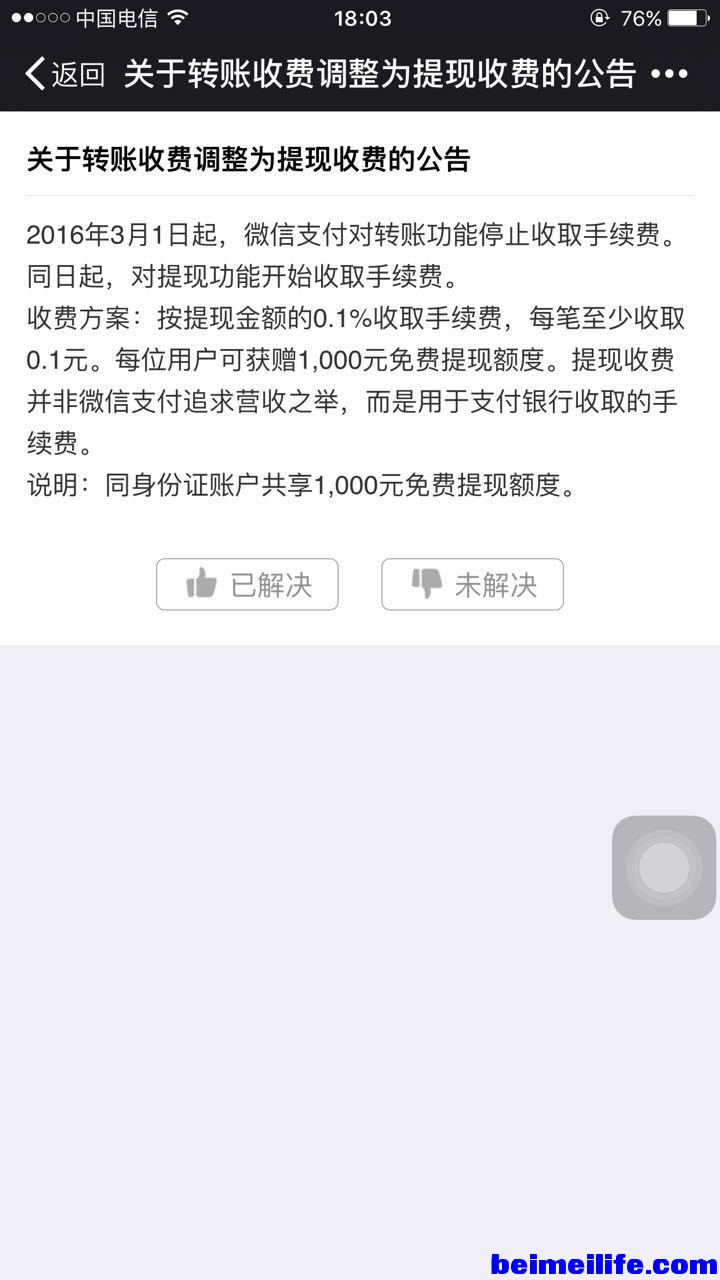Go back using the 返回 button
This screenshot has height=1280, width=720.
coord(65,74)
